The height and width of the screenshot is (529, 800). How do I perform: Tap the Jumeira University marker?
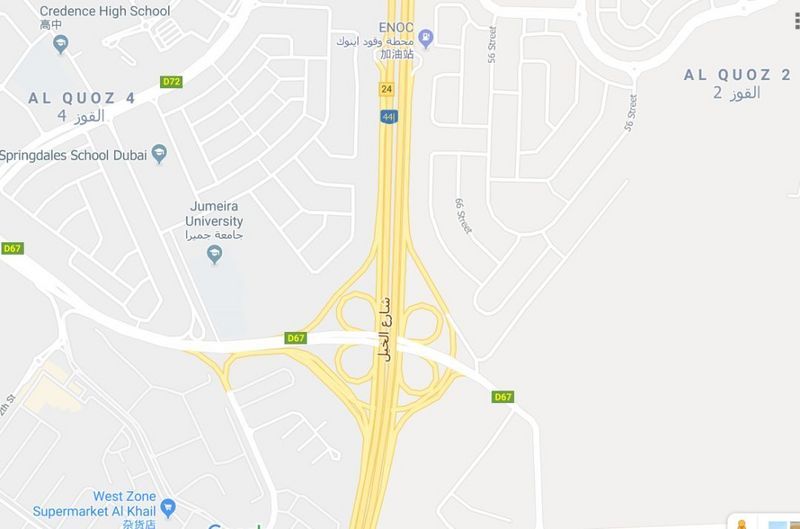pos(213,256)
